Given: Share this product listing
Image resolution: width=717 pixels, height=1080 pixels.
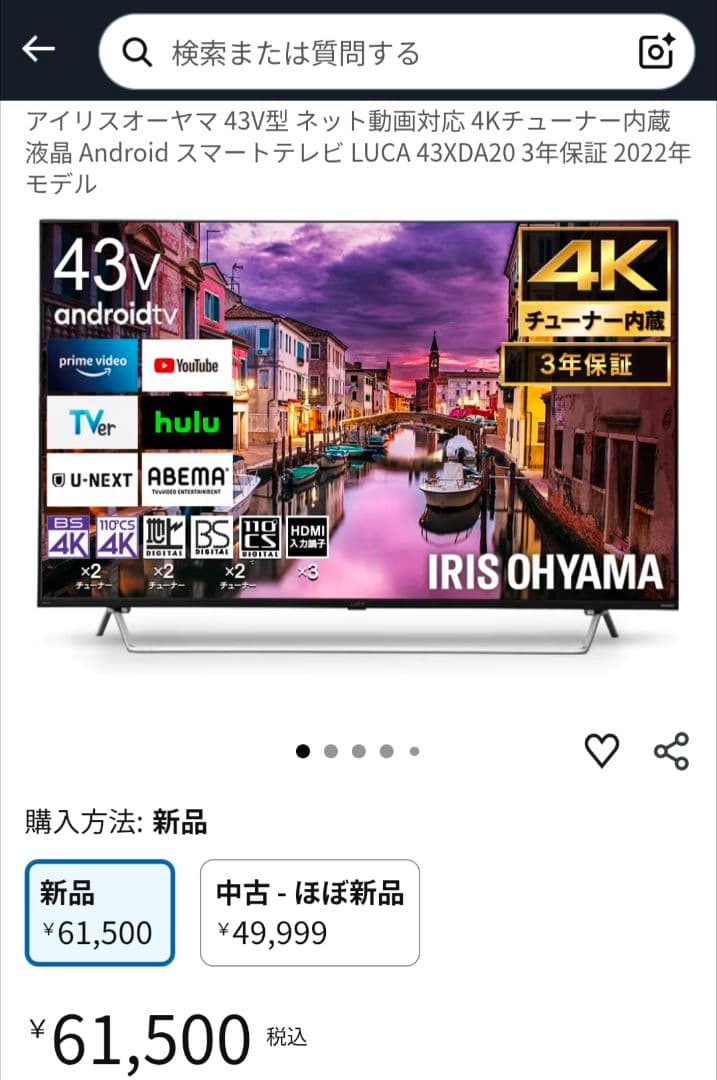Looking at the screenshot, I should [x=671, y=750].
